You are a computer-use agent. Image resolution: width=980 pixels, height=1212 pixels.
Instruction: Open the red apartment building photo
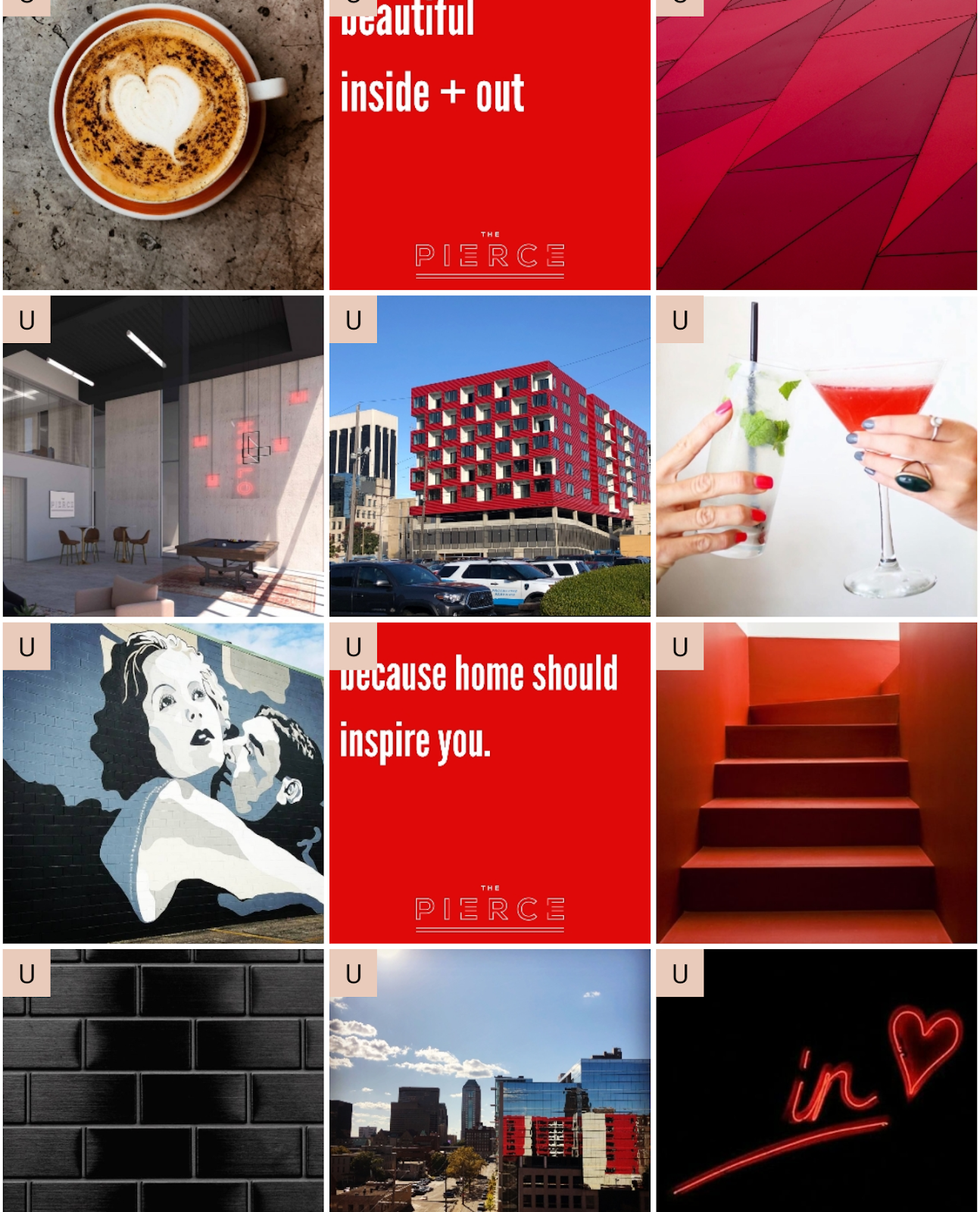[489, 456]
